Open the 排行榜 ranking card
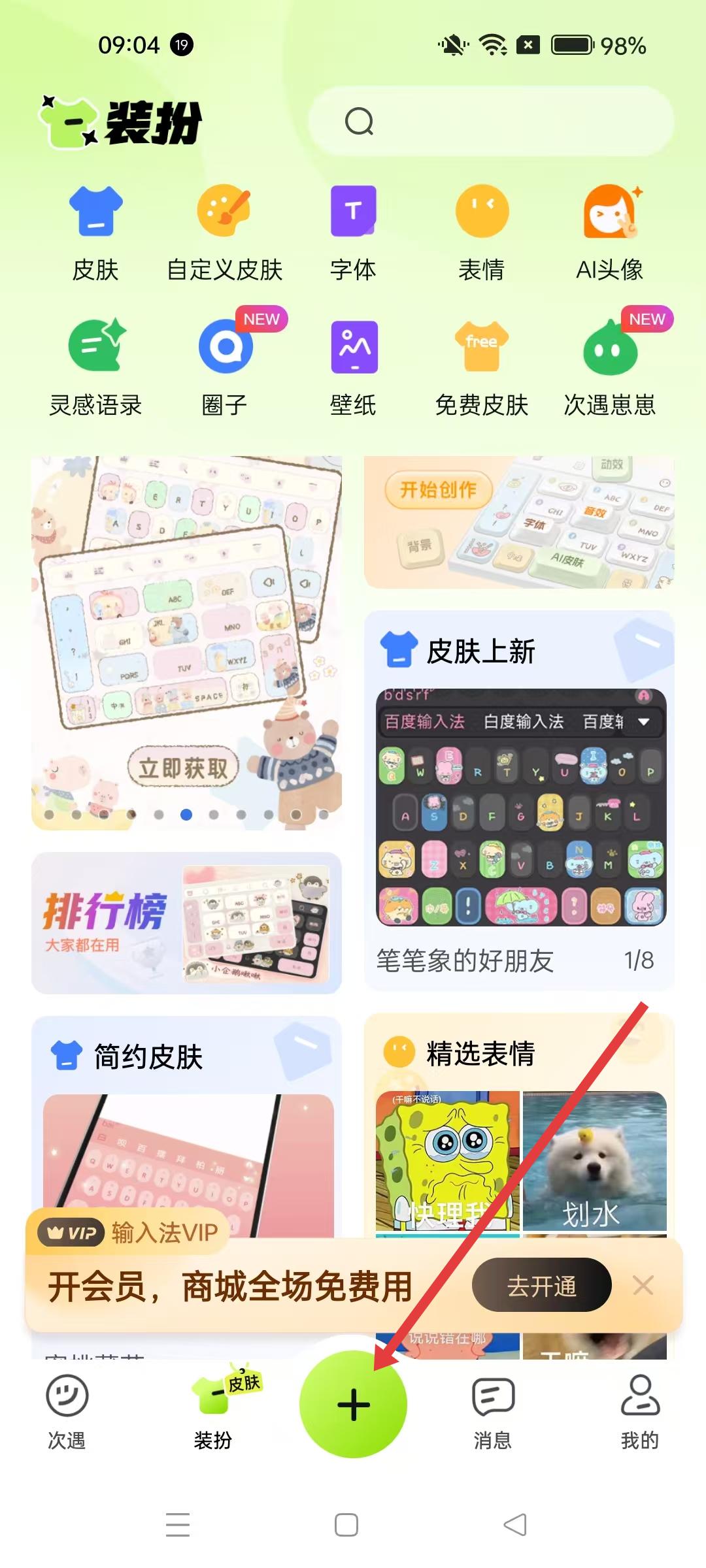The width and height of the screenshot is (706, 1568). [186, 923]
